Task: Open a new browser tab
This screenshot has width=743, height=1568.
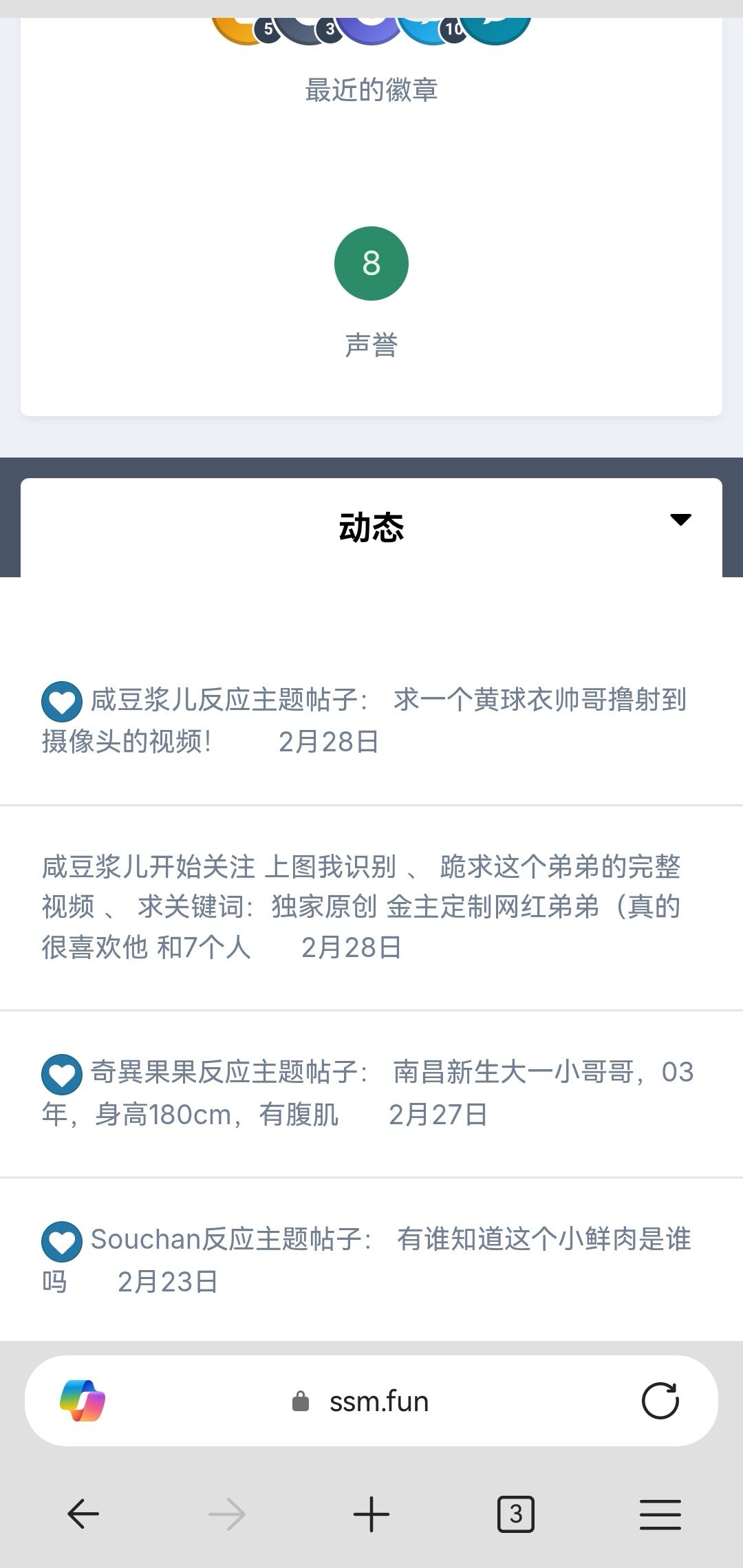Action: [x=371, y=1514]
